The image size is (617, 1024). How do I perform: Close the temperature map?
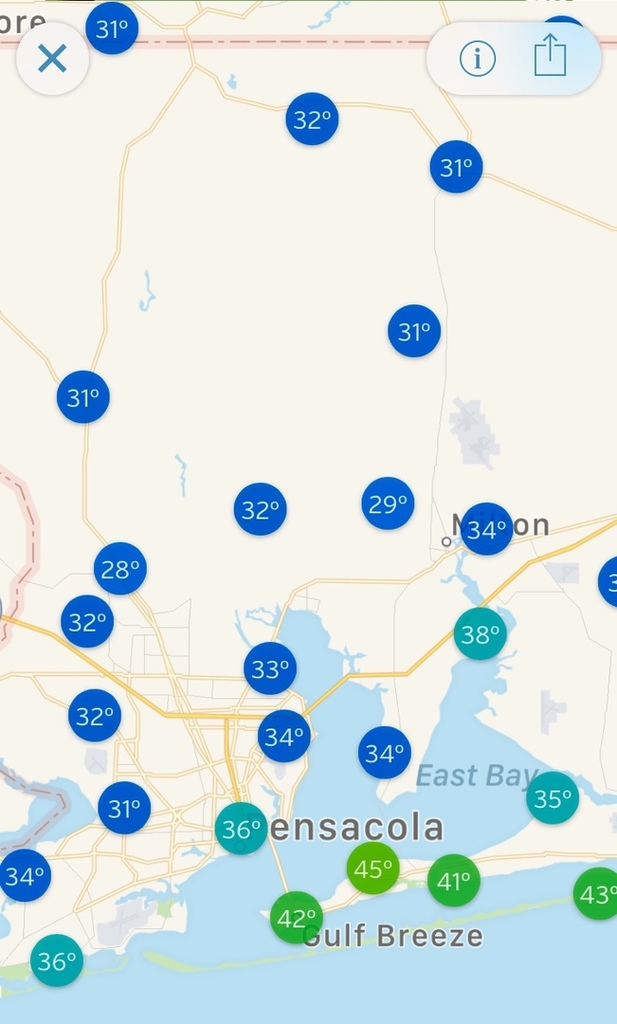(x=52, y=59)
